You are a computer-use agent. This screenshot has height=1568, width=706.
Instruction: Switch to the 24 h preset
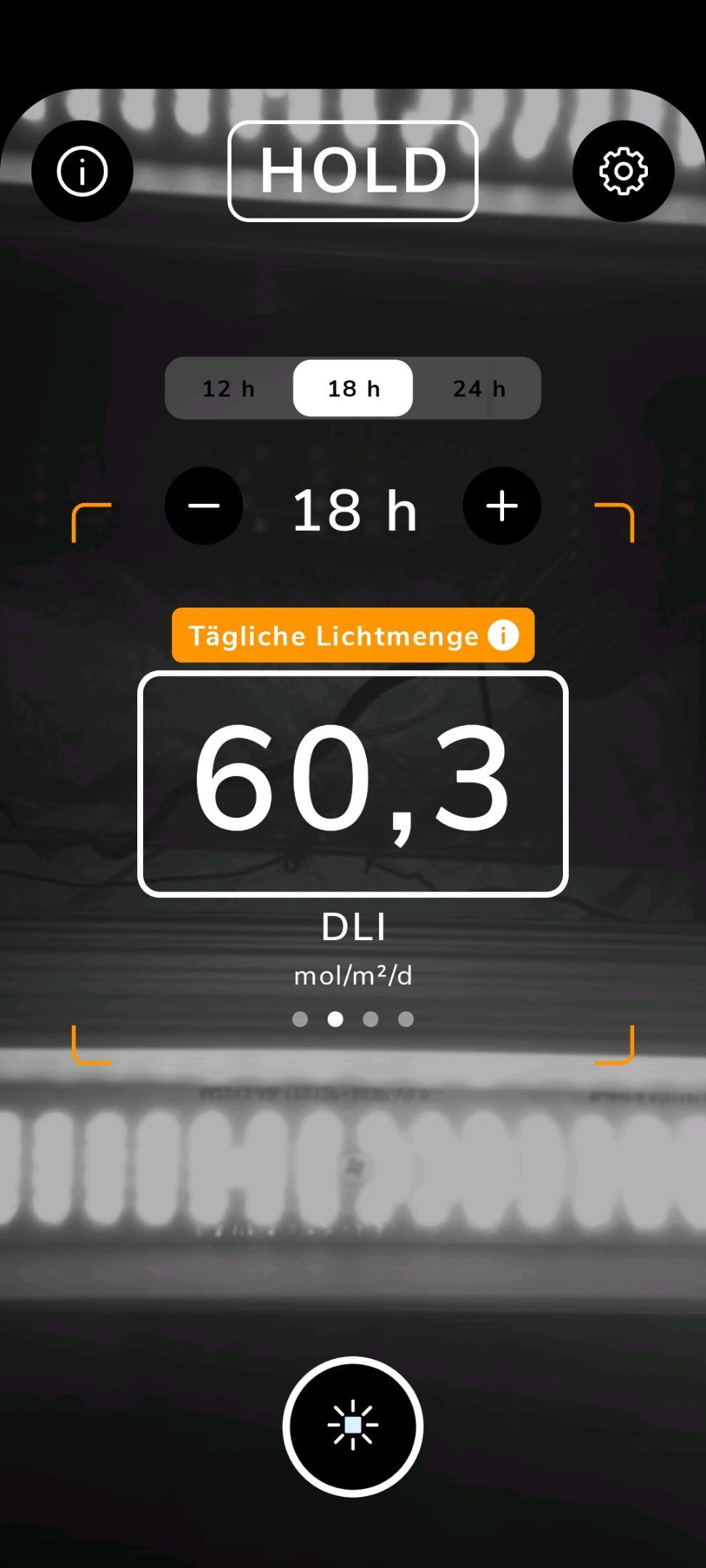coord(479,388)
